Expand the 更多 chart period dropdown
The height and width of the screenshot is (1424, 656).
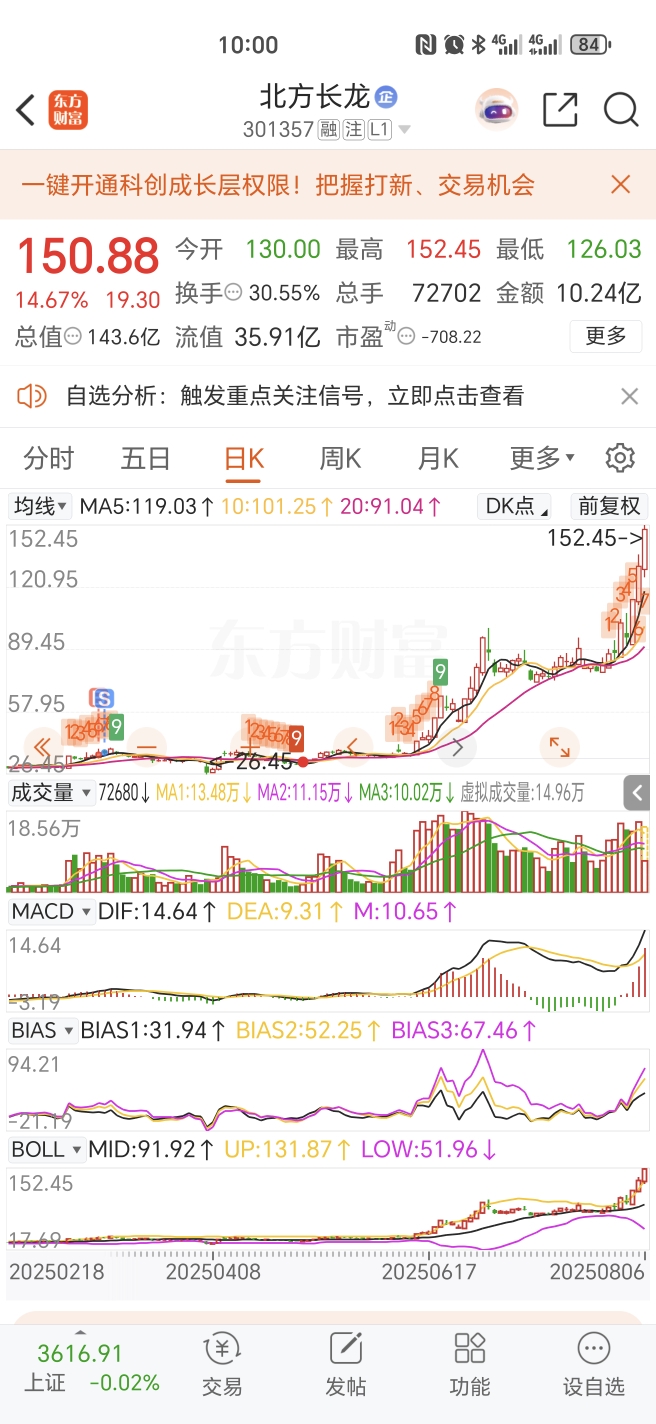pyautogui.click(x=543, y=459)
